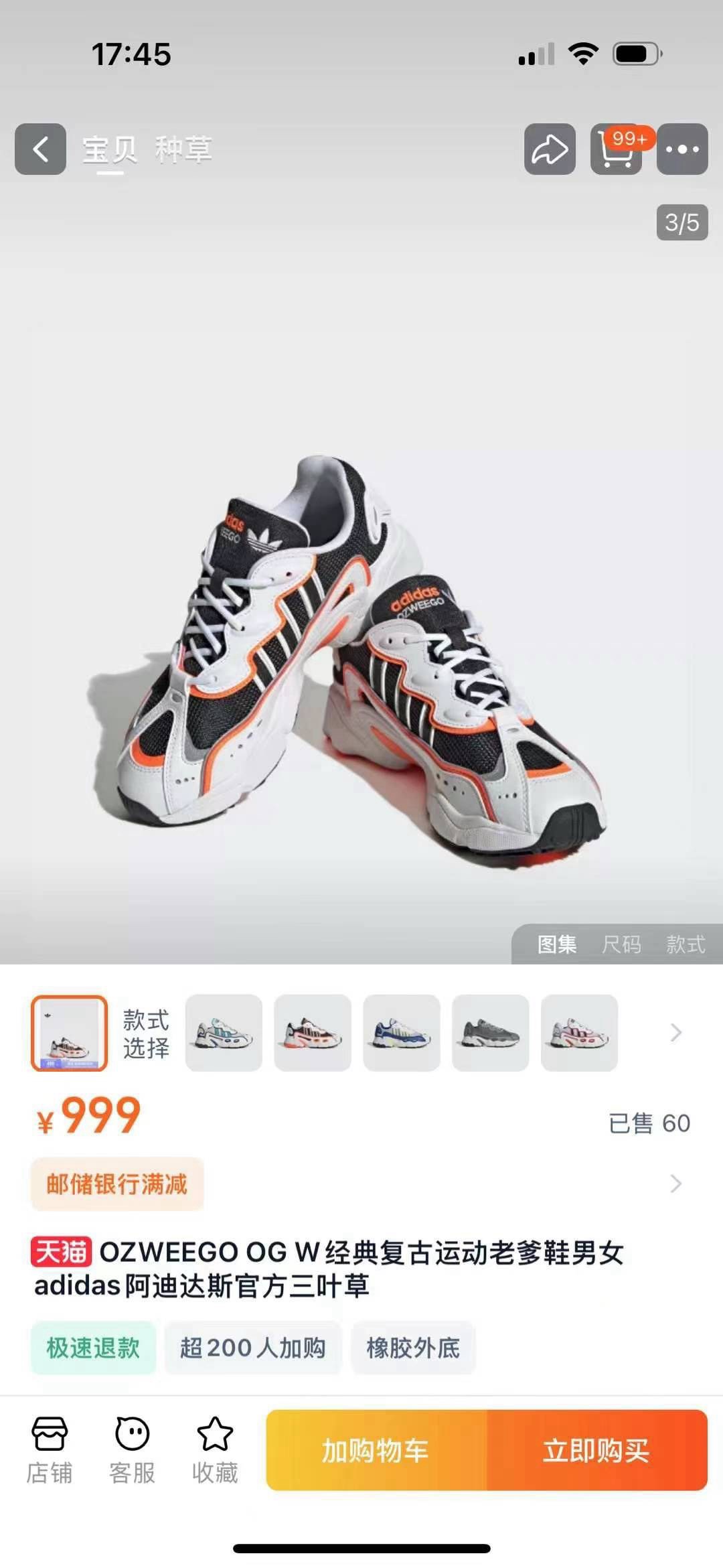Choose the teal and white shoe style
723x1568 pixels.
224,1033
